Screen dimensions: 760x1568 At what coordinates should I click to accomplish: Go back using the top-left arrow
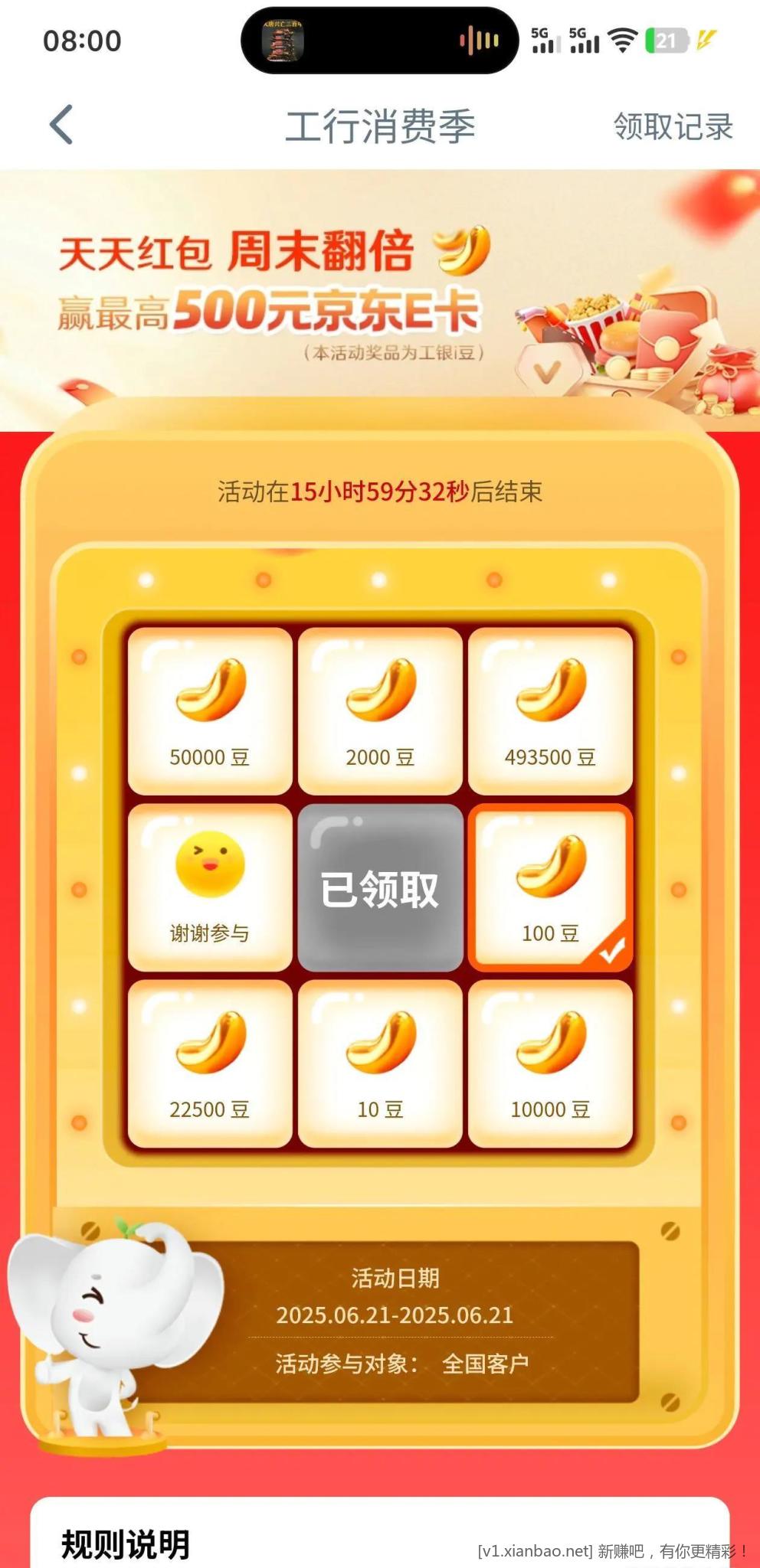point(61,125)
